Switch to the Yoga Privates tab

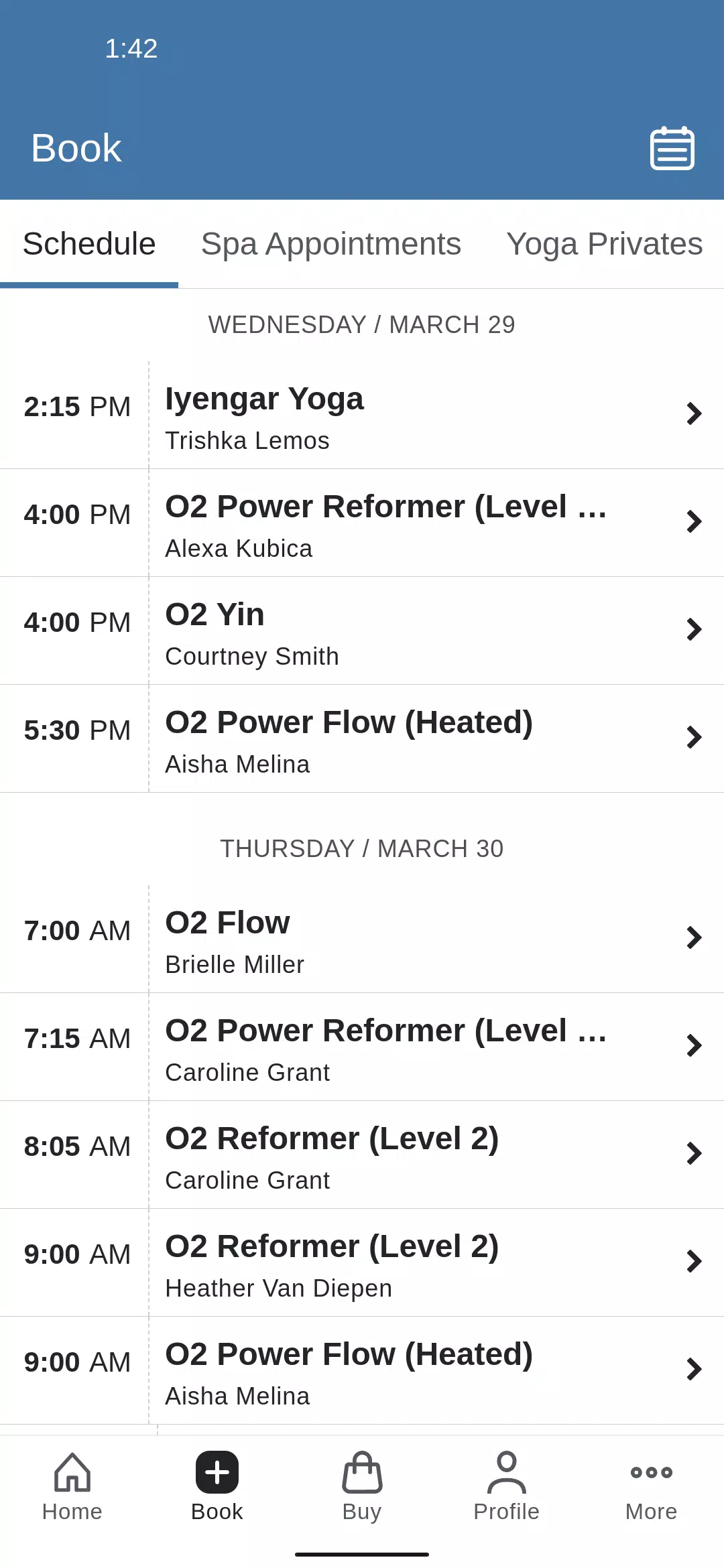tap(605, 244)
